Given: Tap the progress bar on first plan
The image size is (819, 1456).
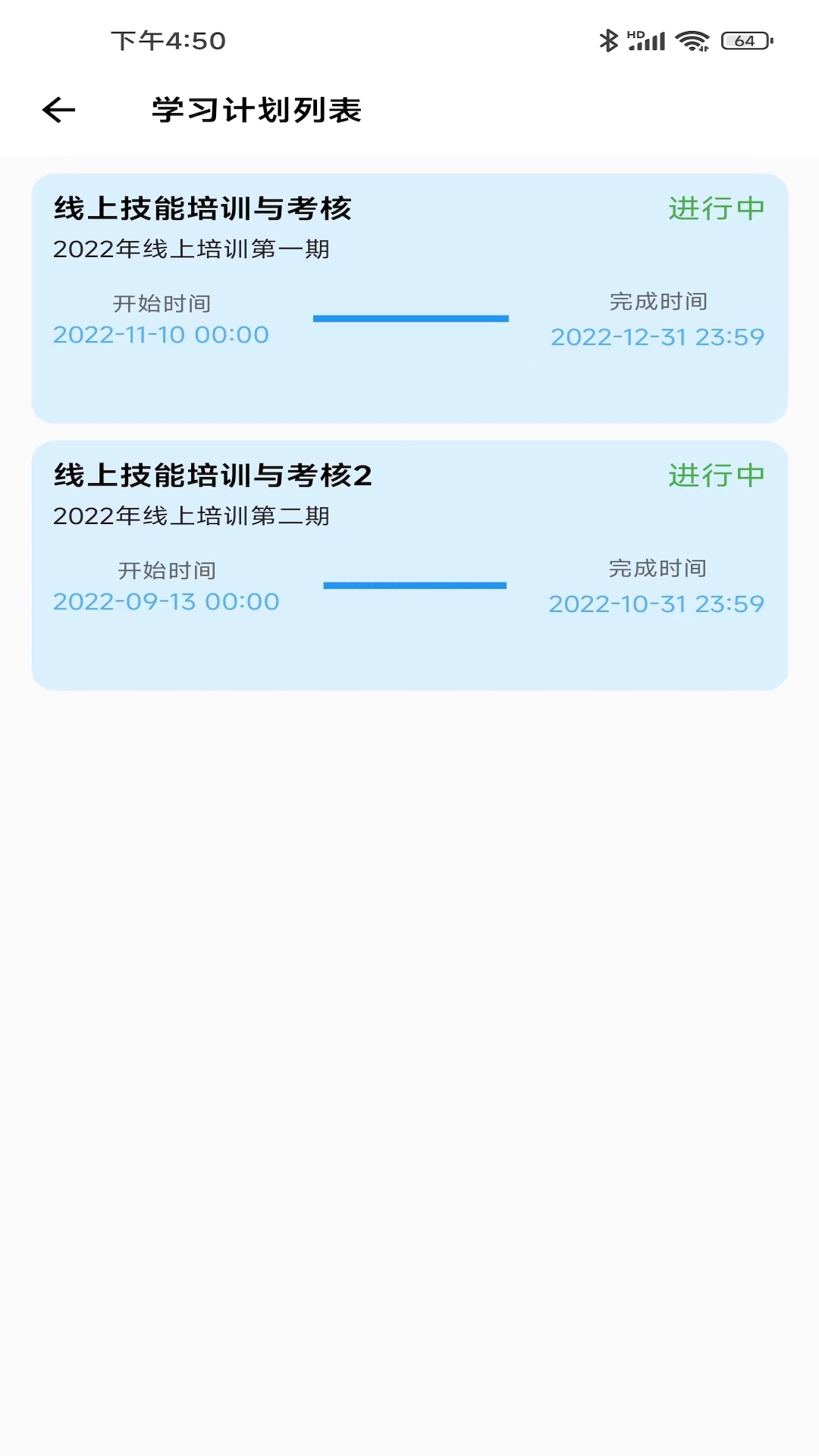Looking at the screenshot, I should pyautogui.click(x=410, y=319).
